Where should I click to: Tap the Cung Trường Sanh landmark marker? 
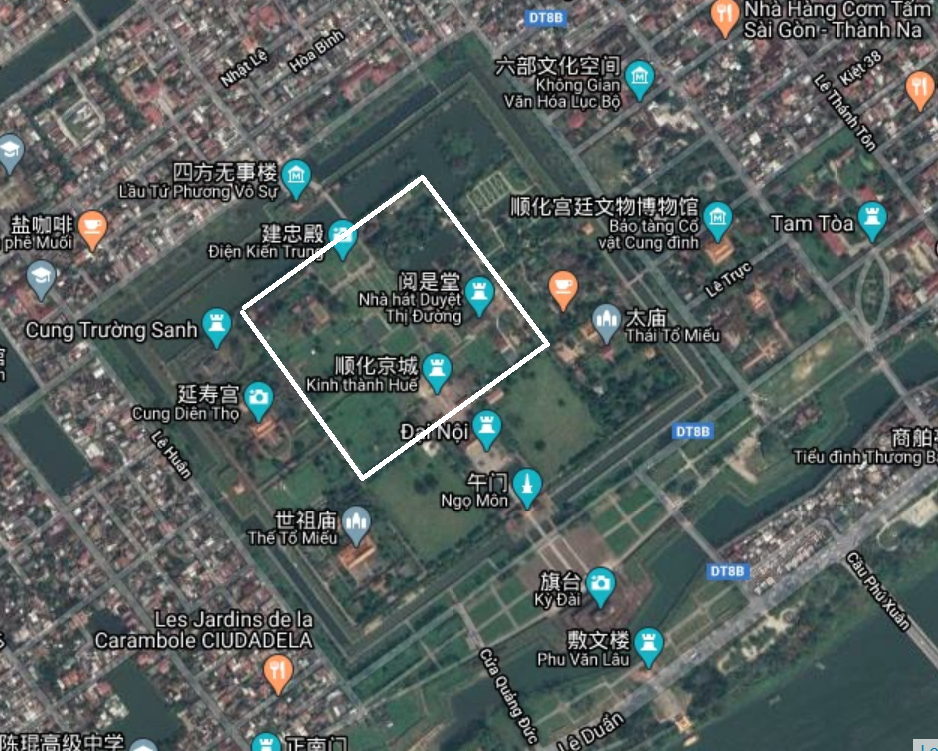coord(217,326)
